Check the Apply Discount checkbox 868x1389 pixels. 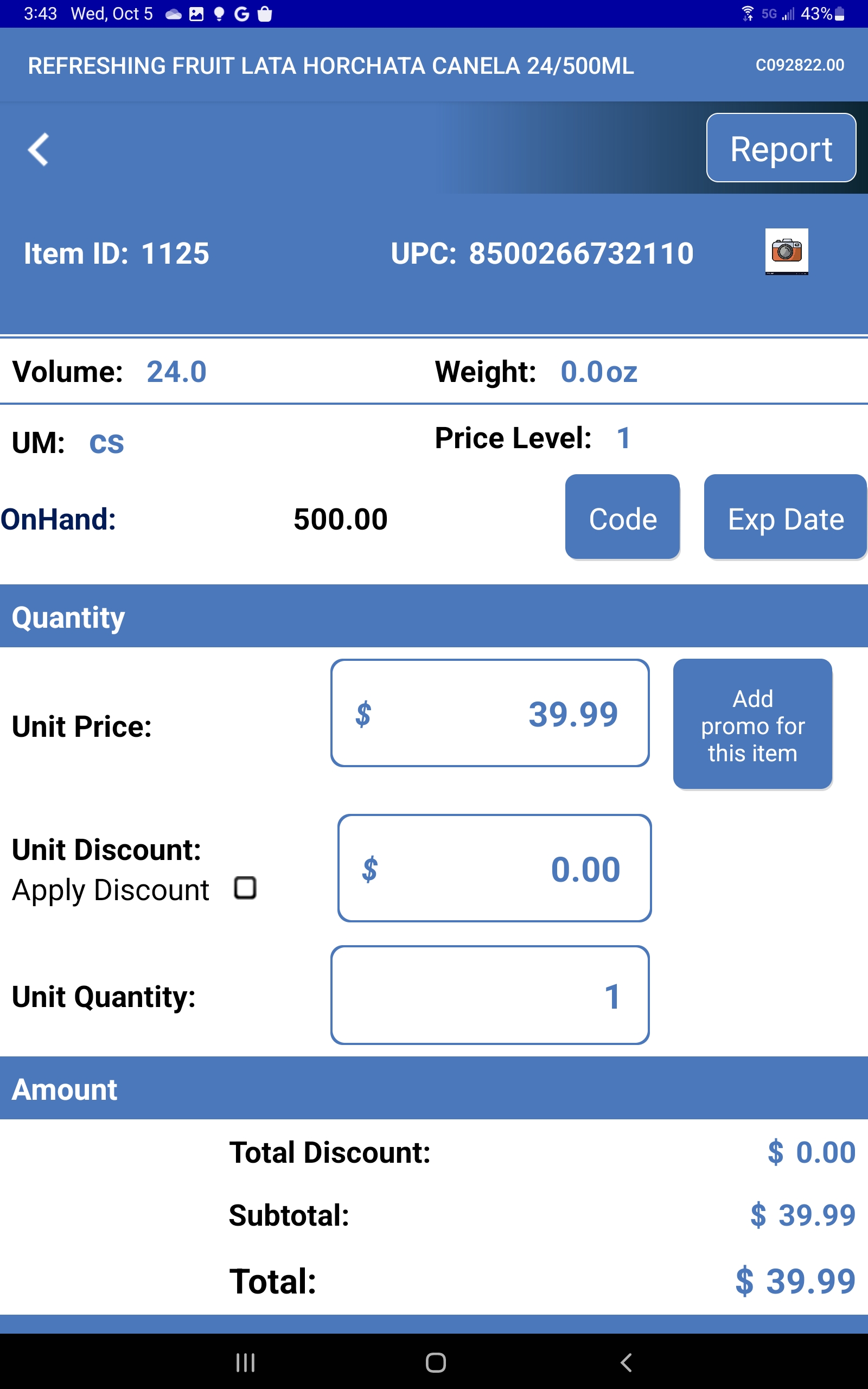point(245,888)
